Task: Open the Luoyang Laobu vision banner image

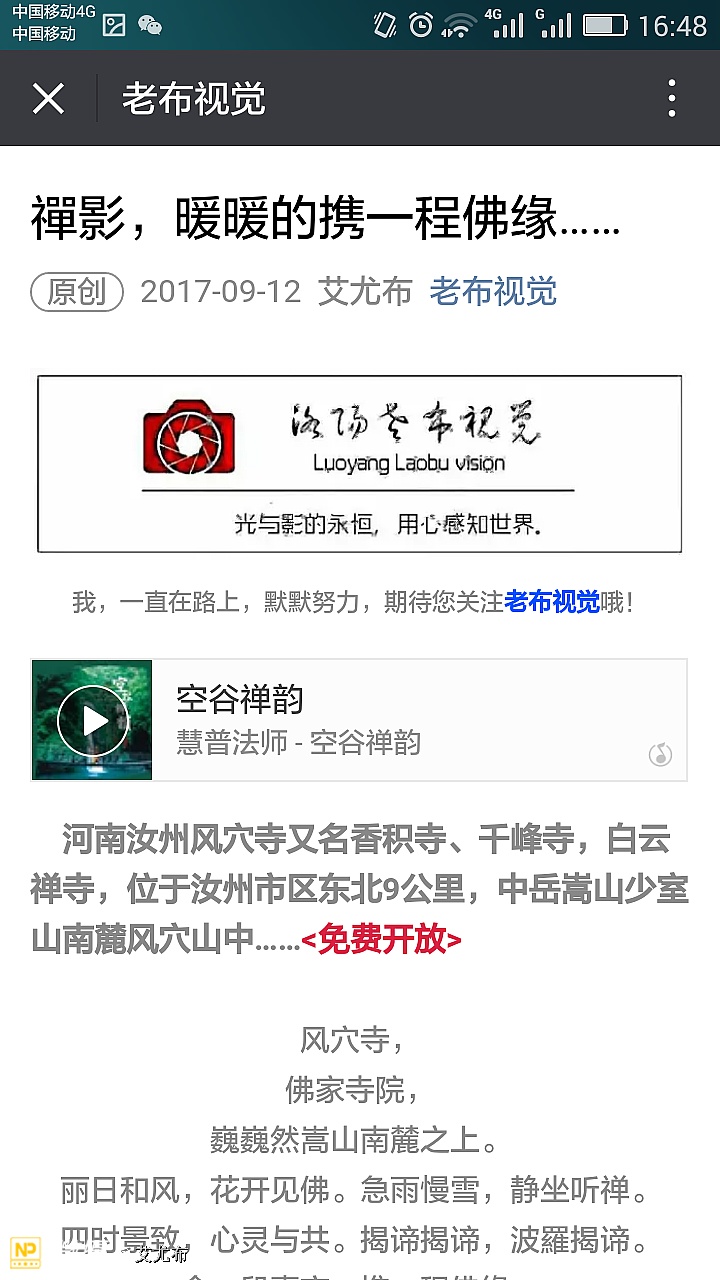Action: point(360,463)
